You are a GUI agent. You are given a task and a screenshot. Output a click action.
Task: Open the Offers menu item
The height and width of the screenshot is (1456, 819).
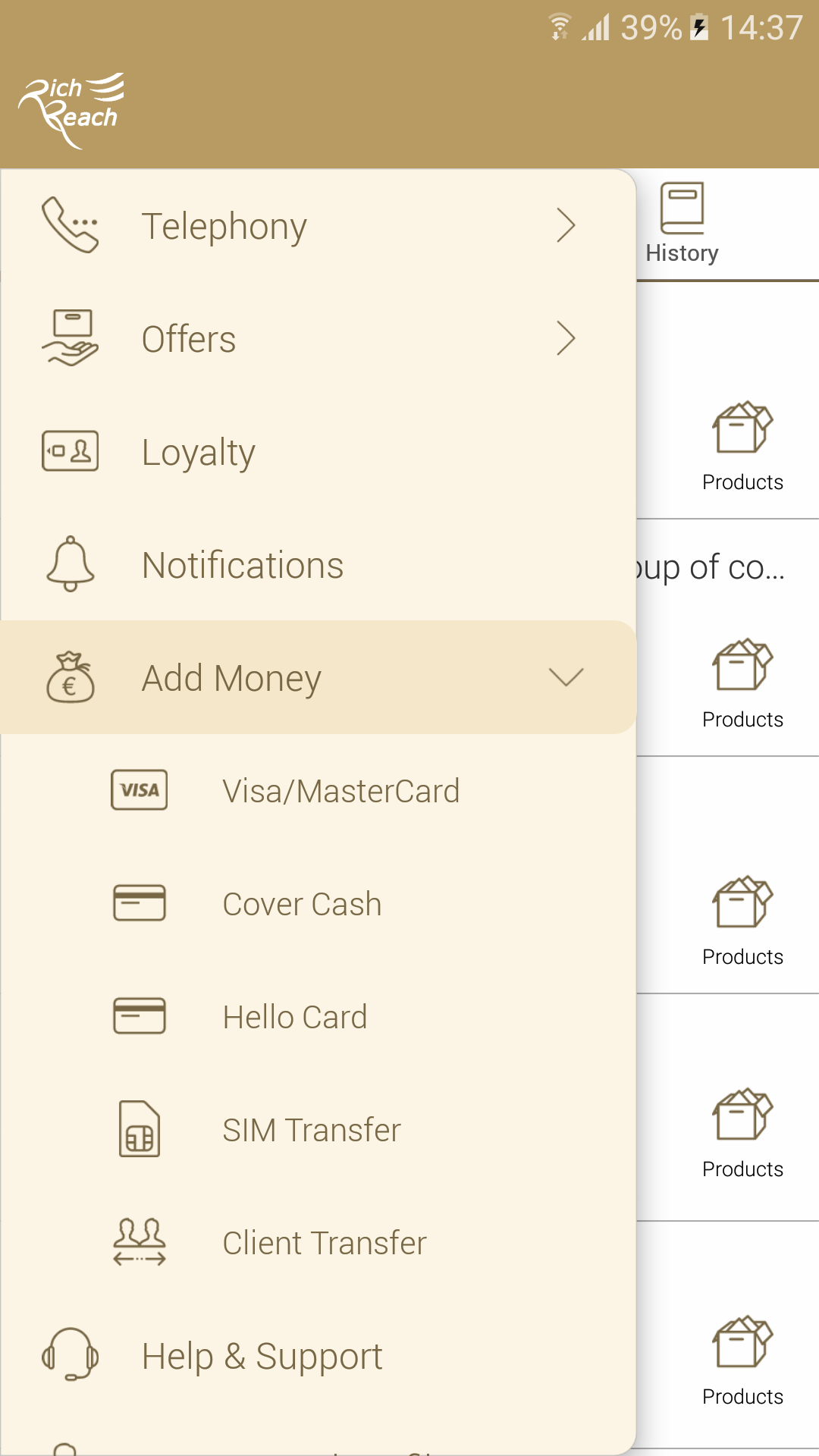pos(318,339)
